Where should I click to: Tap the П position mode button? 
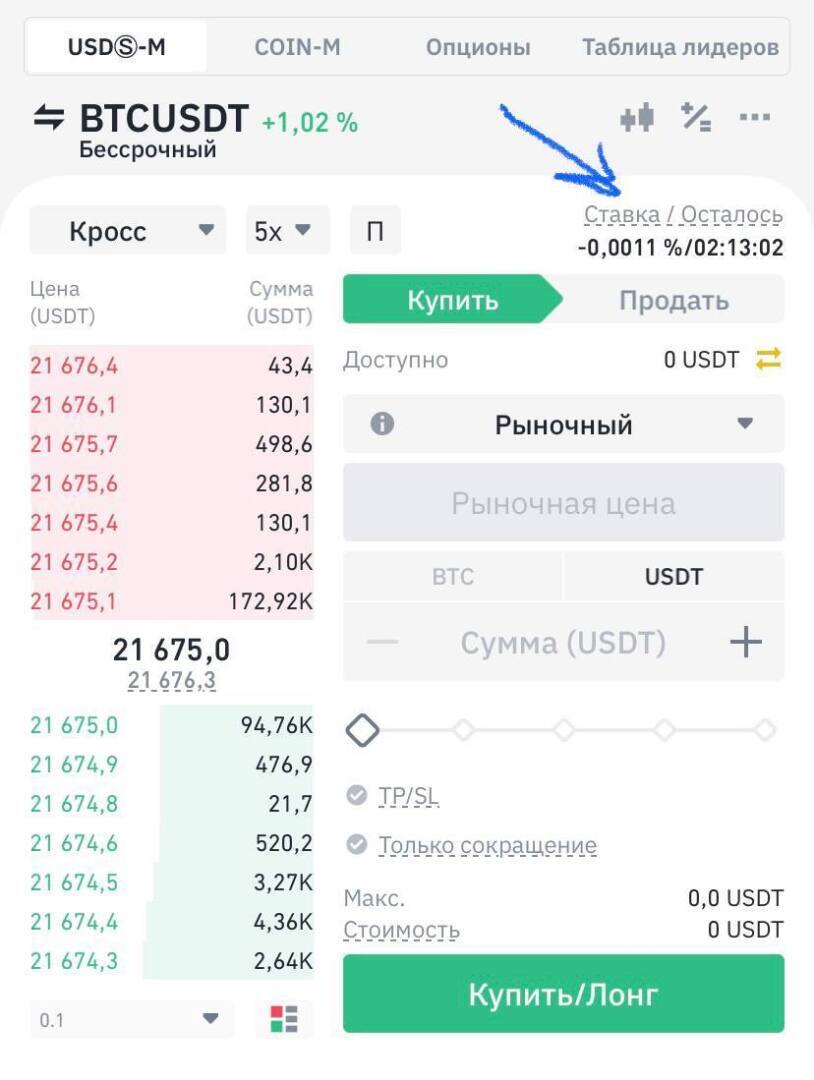click(375, 231)
